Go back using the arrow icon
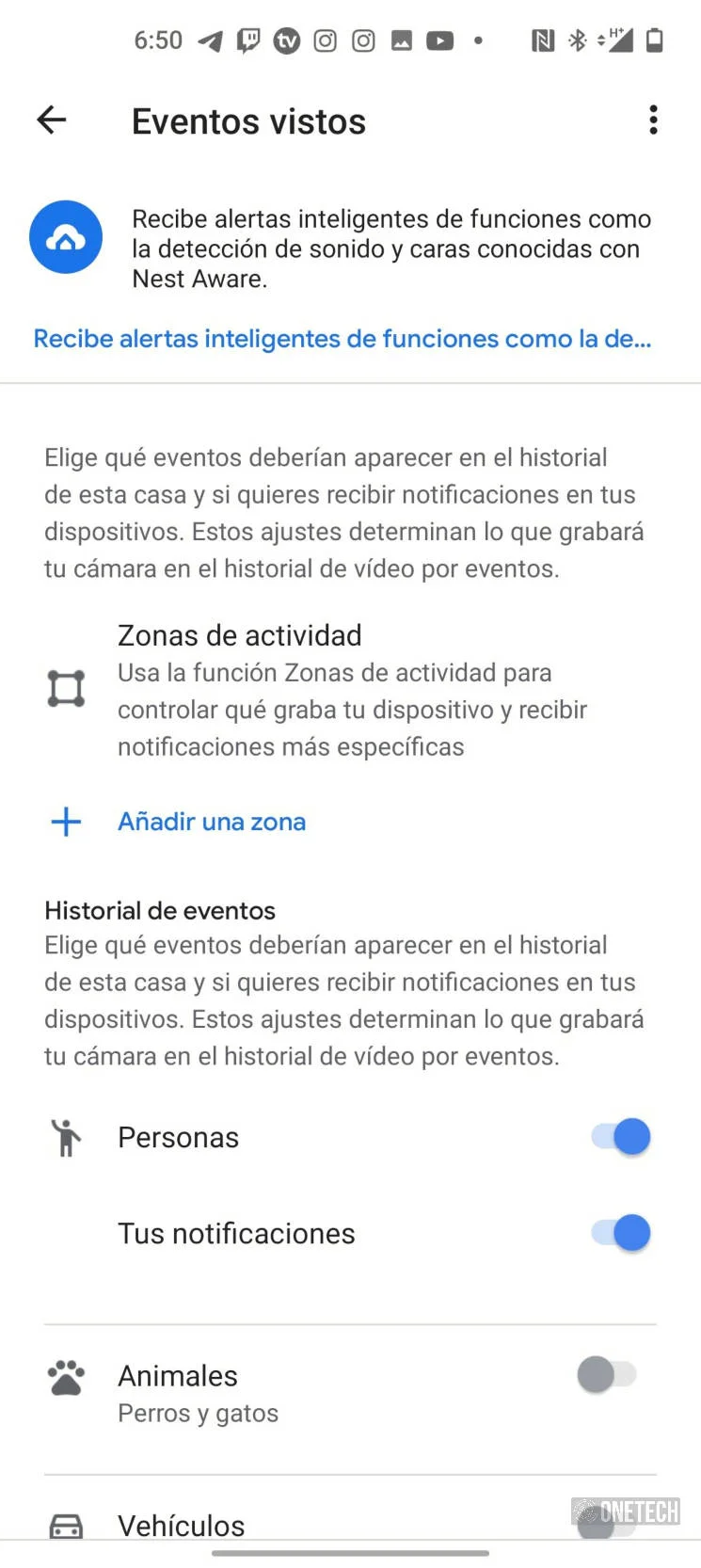The image size is (701, 1568). [x=52, y=120]
